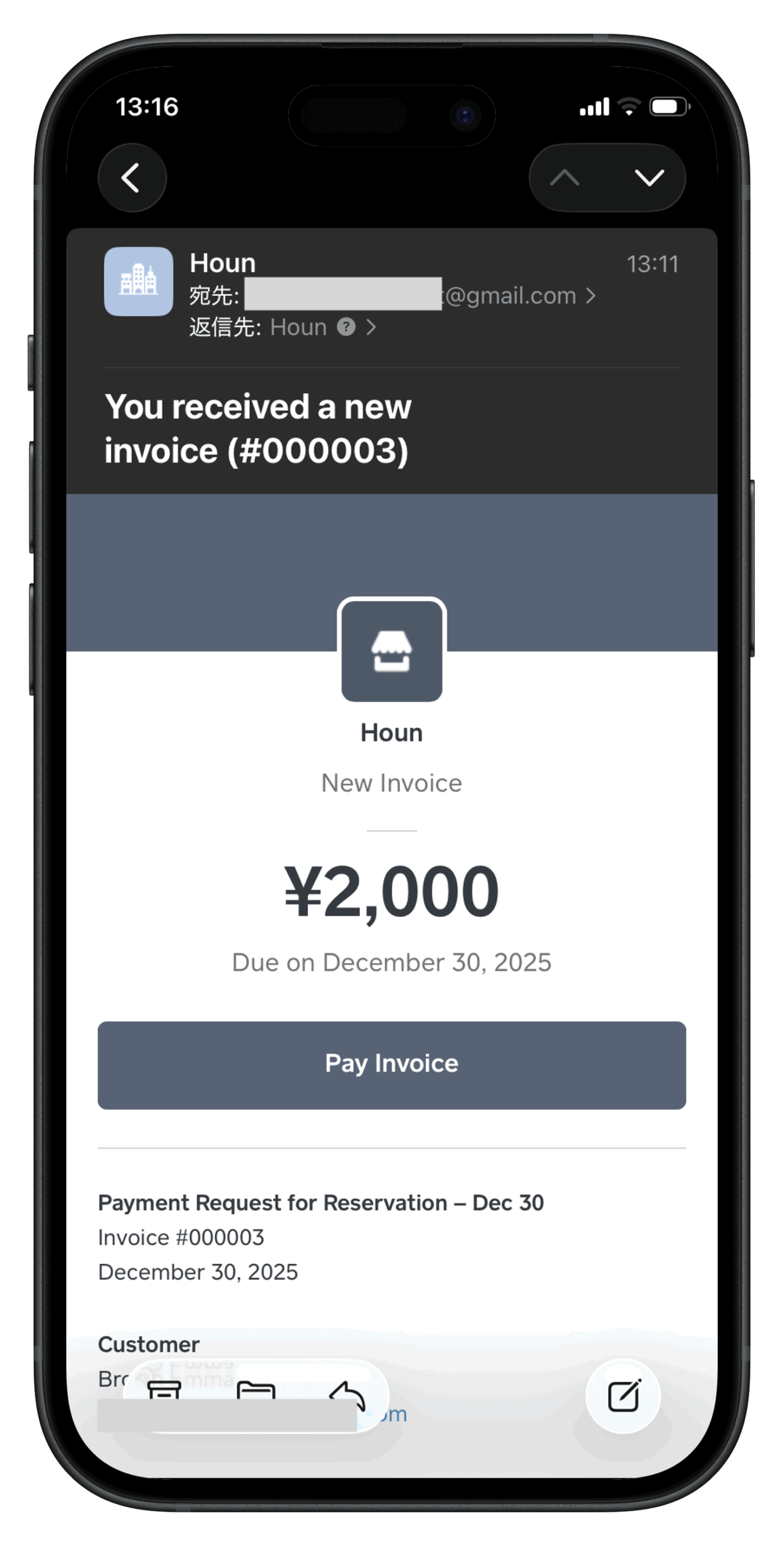The height and width of the screenshot is (1546, 784).
Task: Archive this email
Action: (x=164, y=1392)
